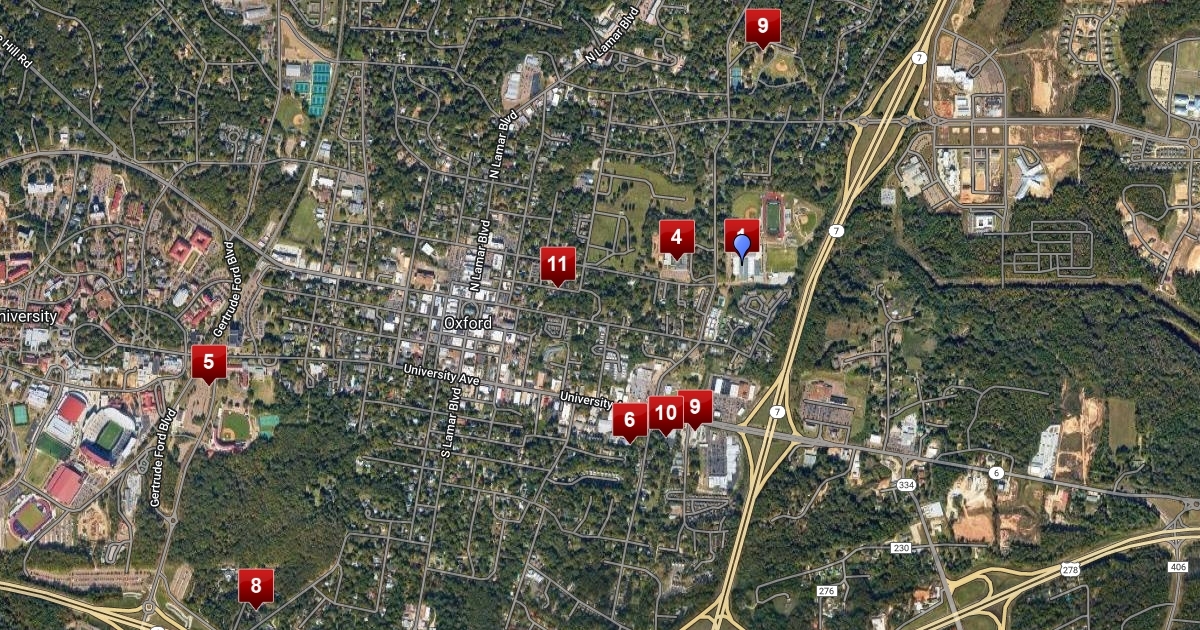Viewport: 1200px width, 630px height.
Task: Tap map marker number 5
Action: point(208,363)
